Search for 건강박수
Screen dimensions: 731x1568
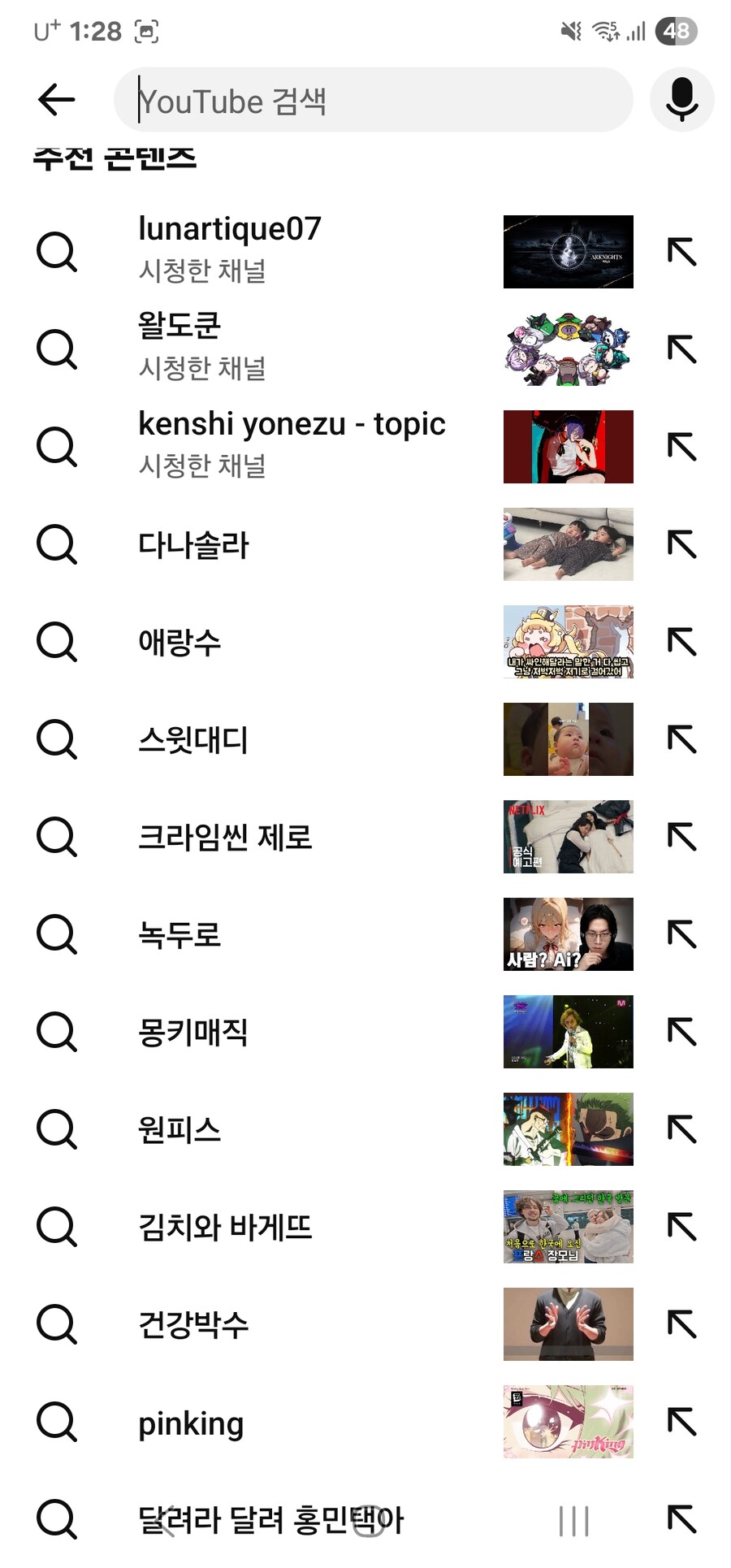[193, 1324]
